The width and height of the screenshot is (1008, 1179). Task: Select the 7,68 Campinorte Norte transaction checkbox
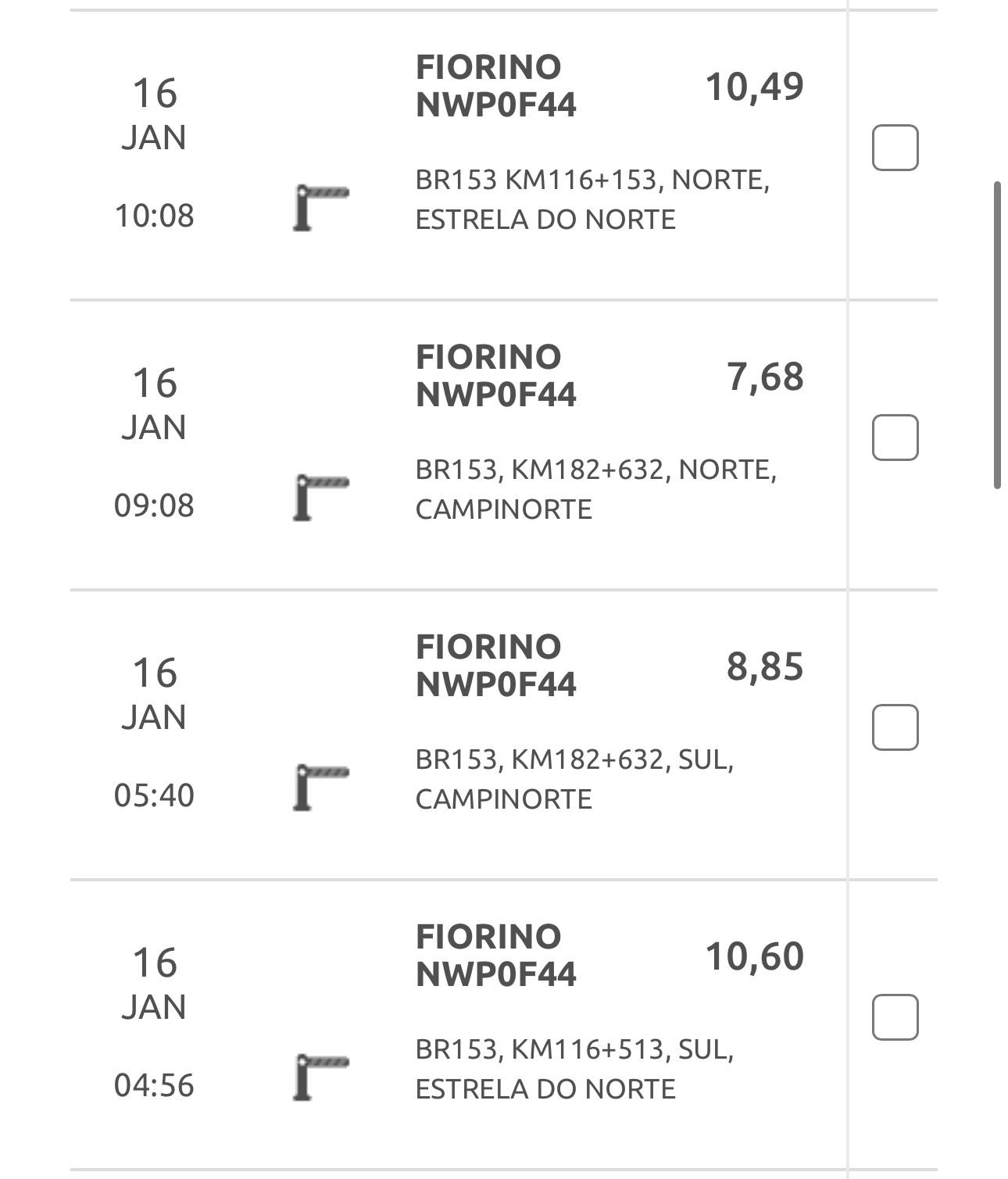coord(895,438)
